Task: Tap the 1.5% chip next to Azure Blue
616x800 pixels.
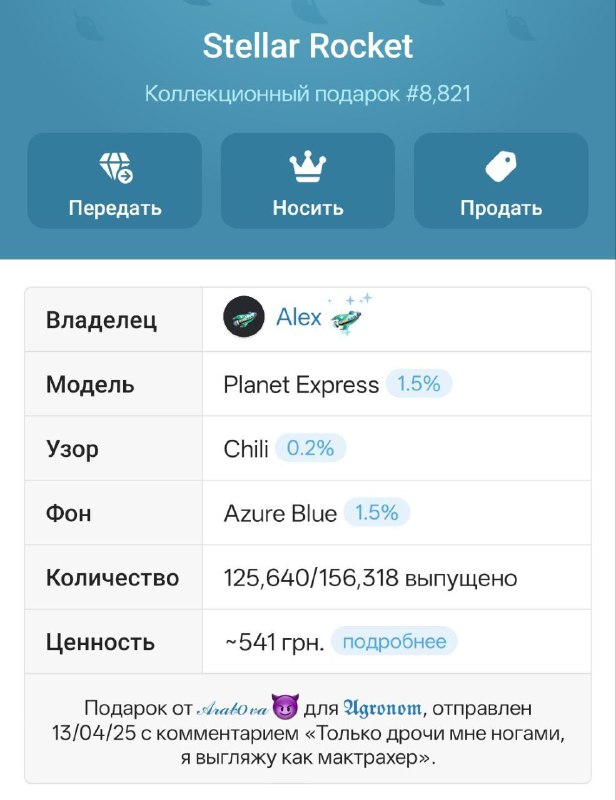Action: pos(377,513)
